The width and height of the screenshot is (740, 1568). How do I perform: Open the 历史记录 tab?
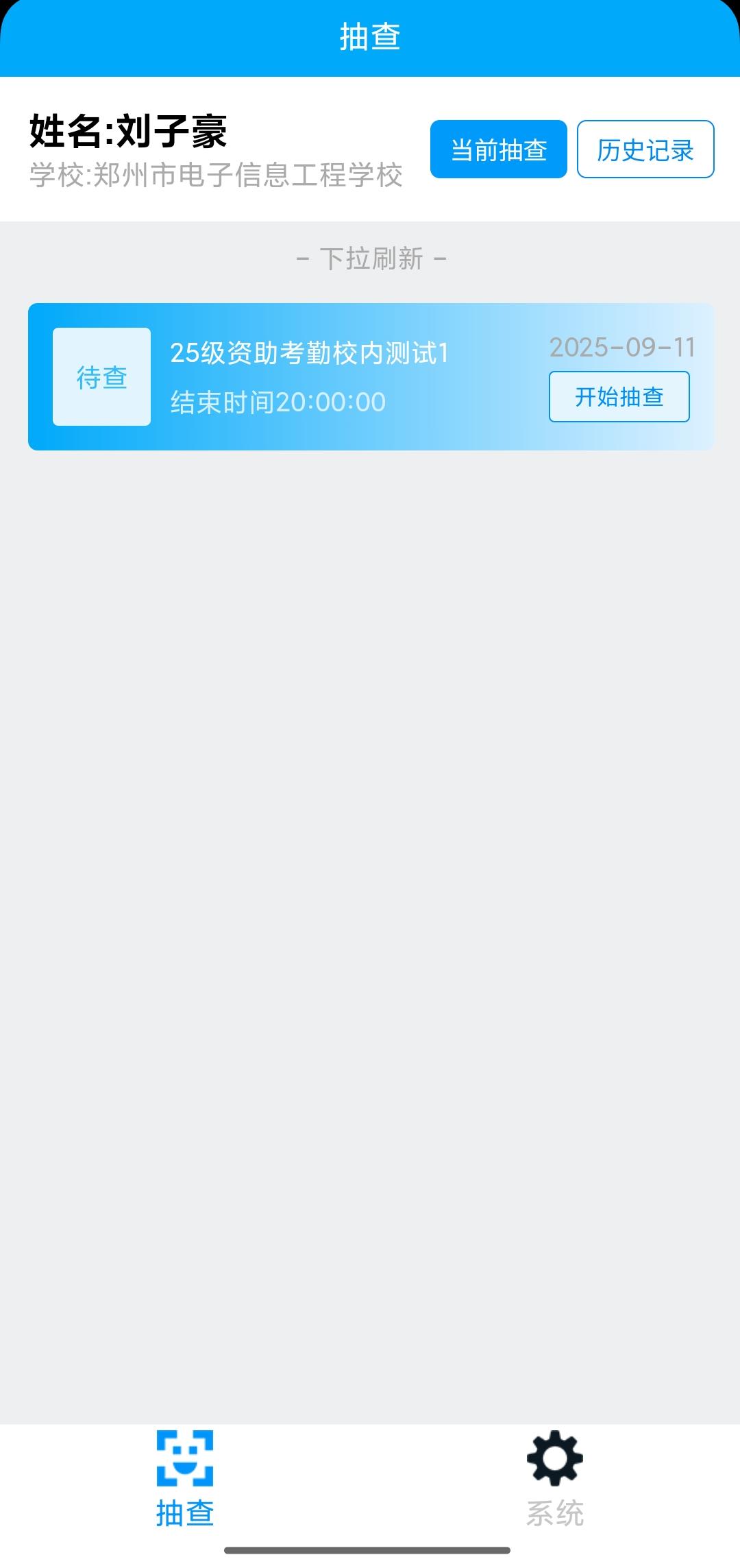click(x=645, y=149)
